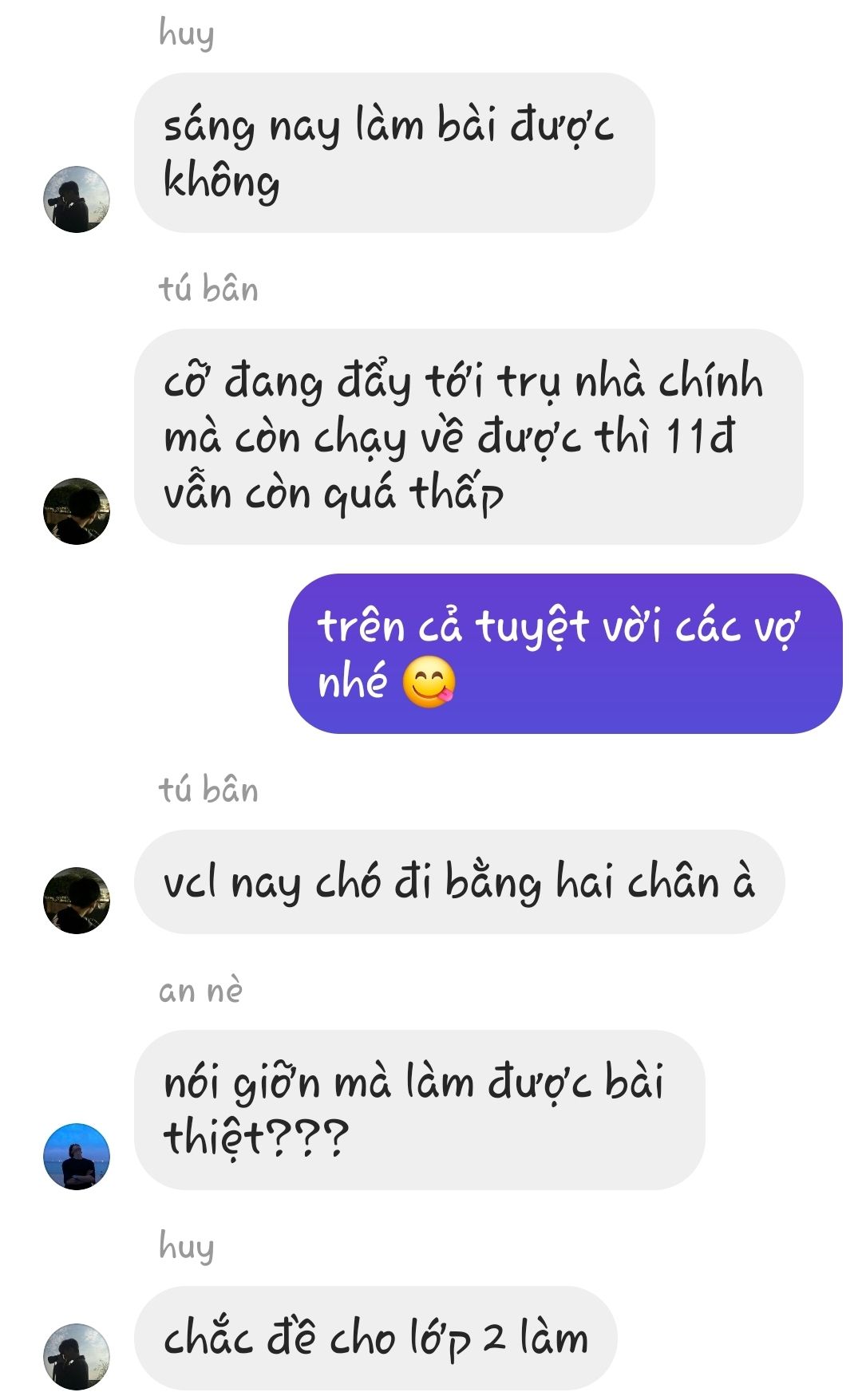View an nè's profile picture

coord(77,1156)
